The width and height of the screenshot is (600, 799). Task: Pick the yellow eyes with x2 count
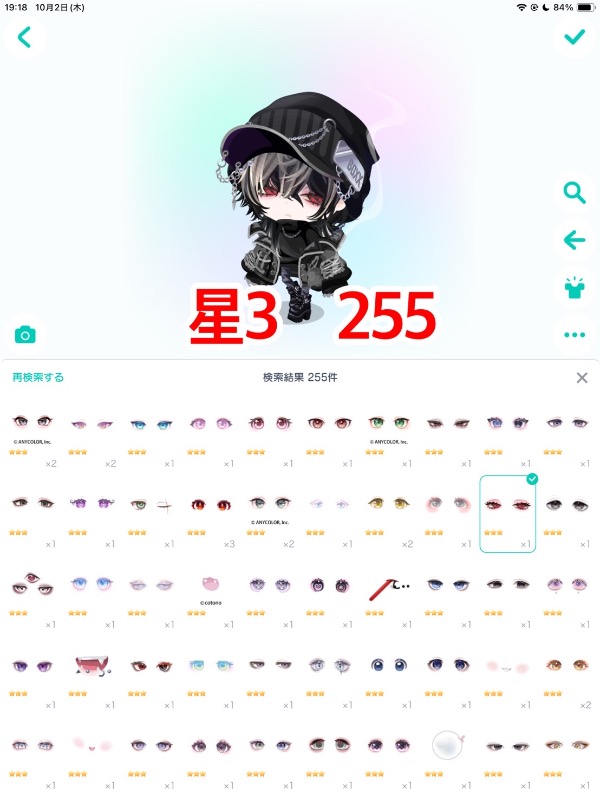tap(388, 514)
